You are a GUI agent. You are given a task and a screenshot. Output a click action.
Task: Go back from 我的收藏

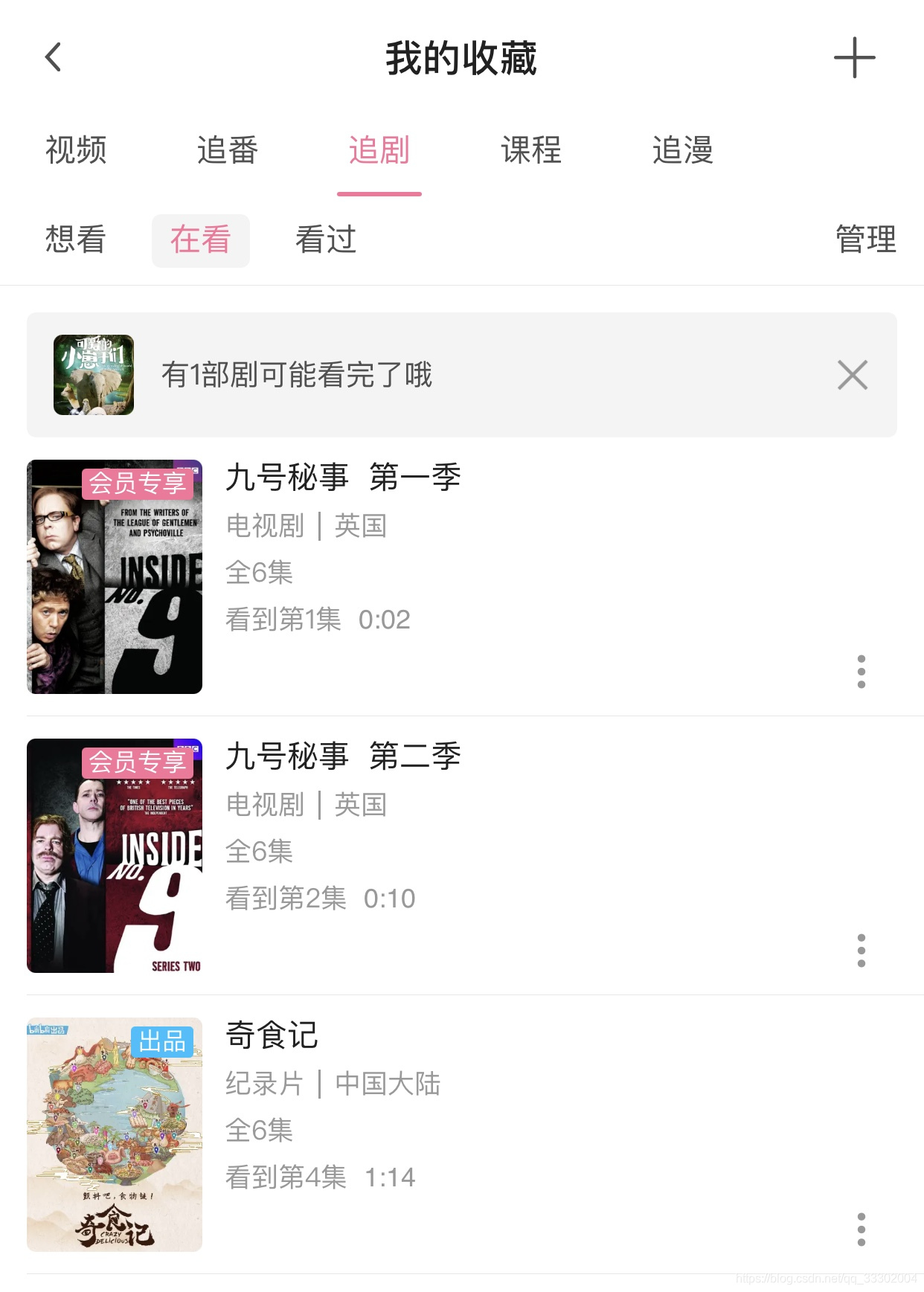[x=53, y=57]
